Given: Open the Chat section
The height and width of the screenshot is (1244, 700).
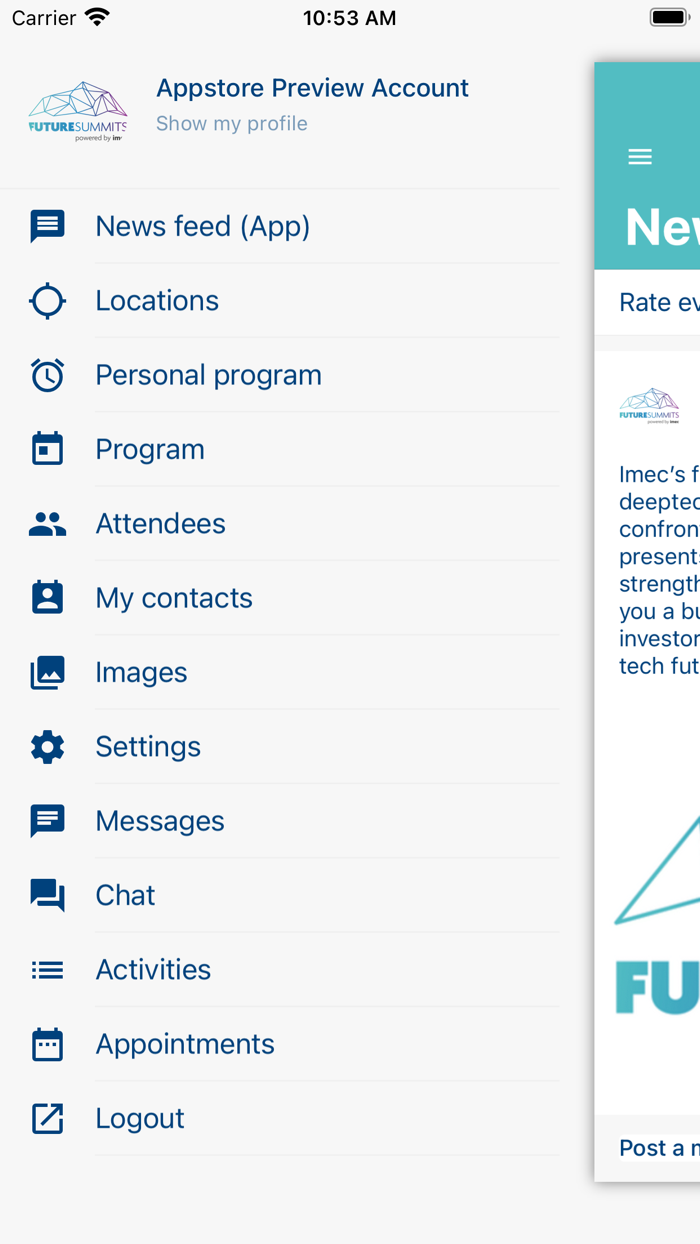Looking at the screenshot, I should [125, 895].
